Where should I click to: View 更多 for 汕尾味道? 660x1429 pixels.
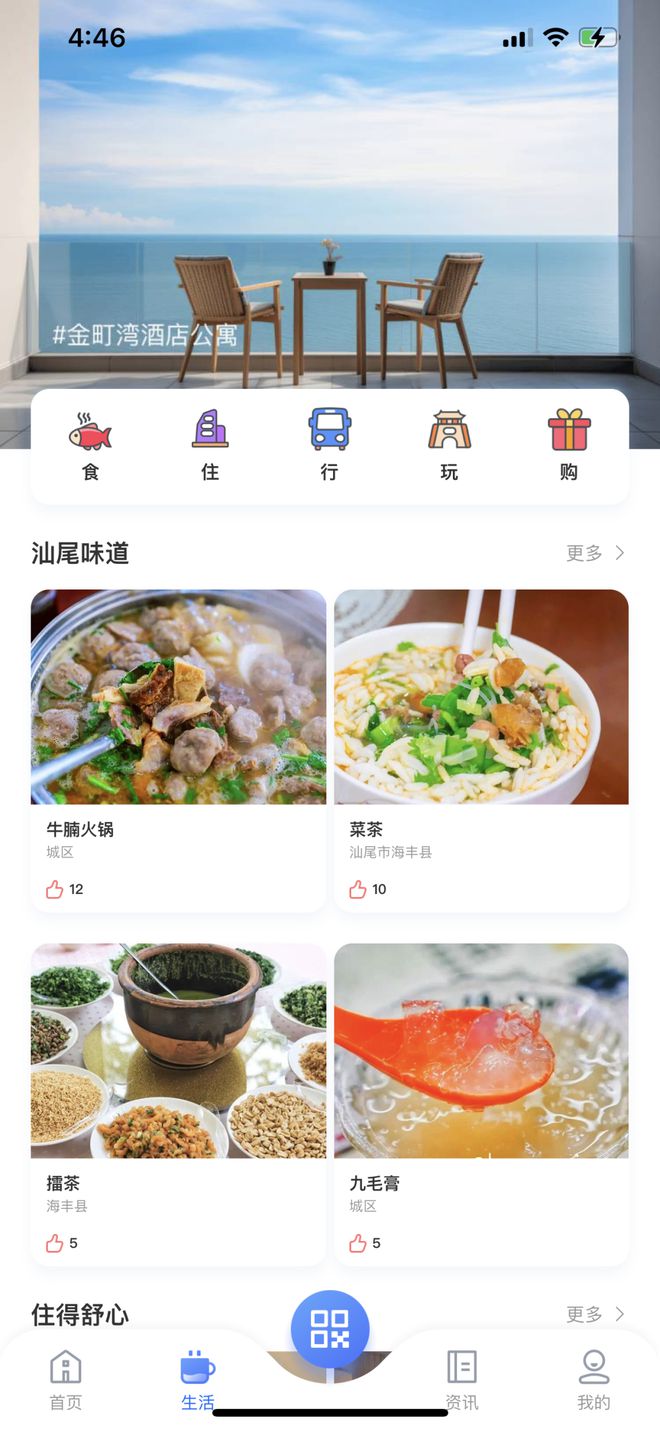[595, 553]
